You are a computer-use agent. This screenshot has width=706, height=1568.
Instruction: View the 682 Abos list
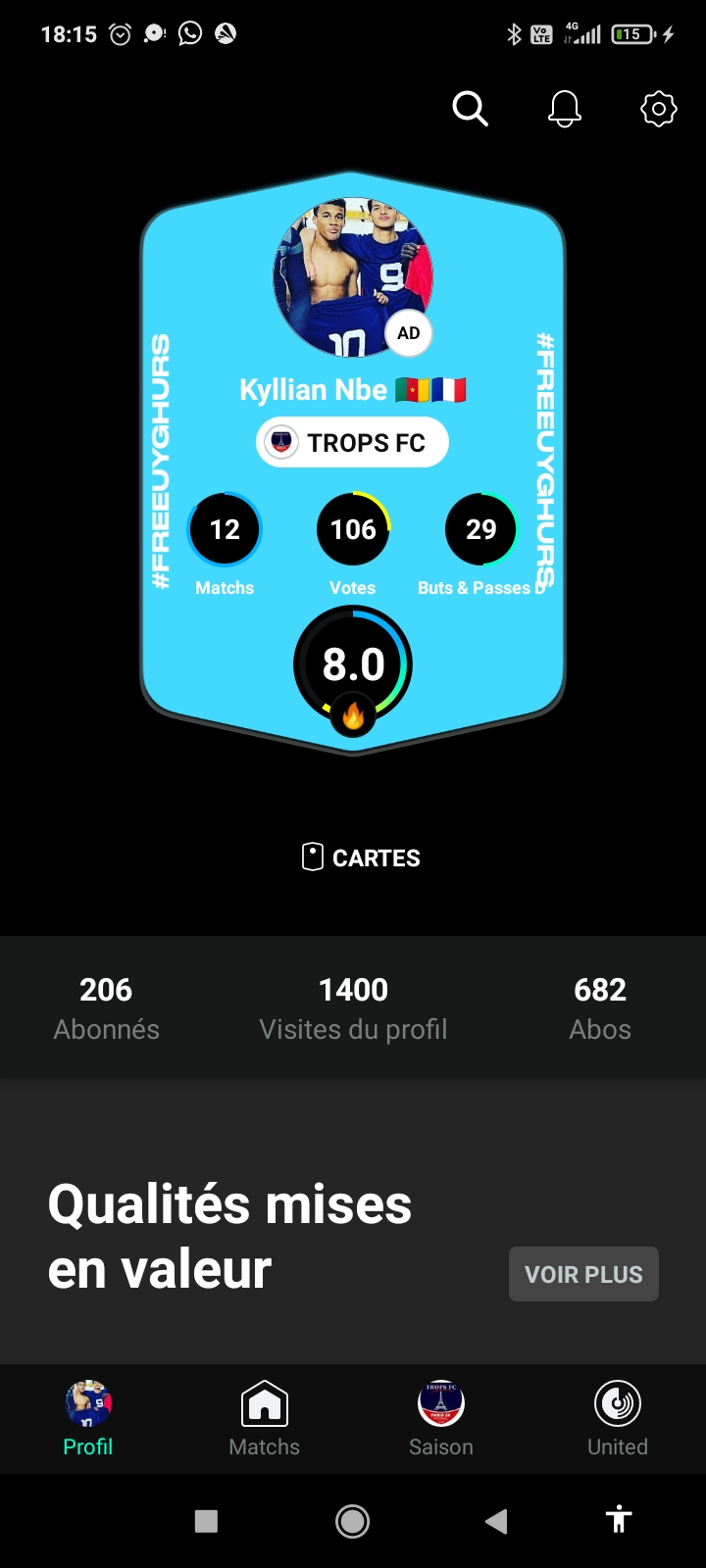[600, 1007]
